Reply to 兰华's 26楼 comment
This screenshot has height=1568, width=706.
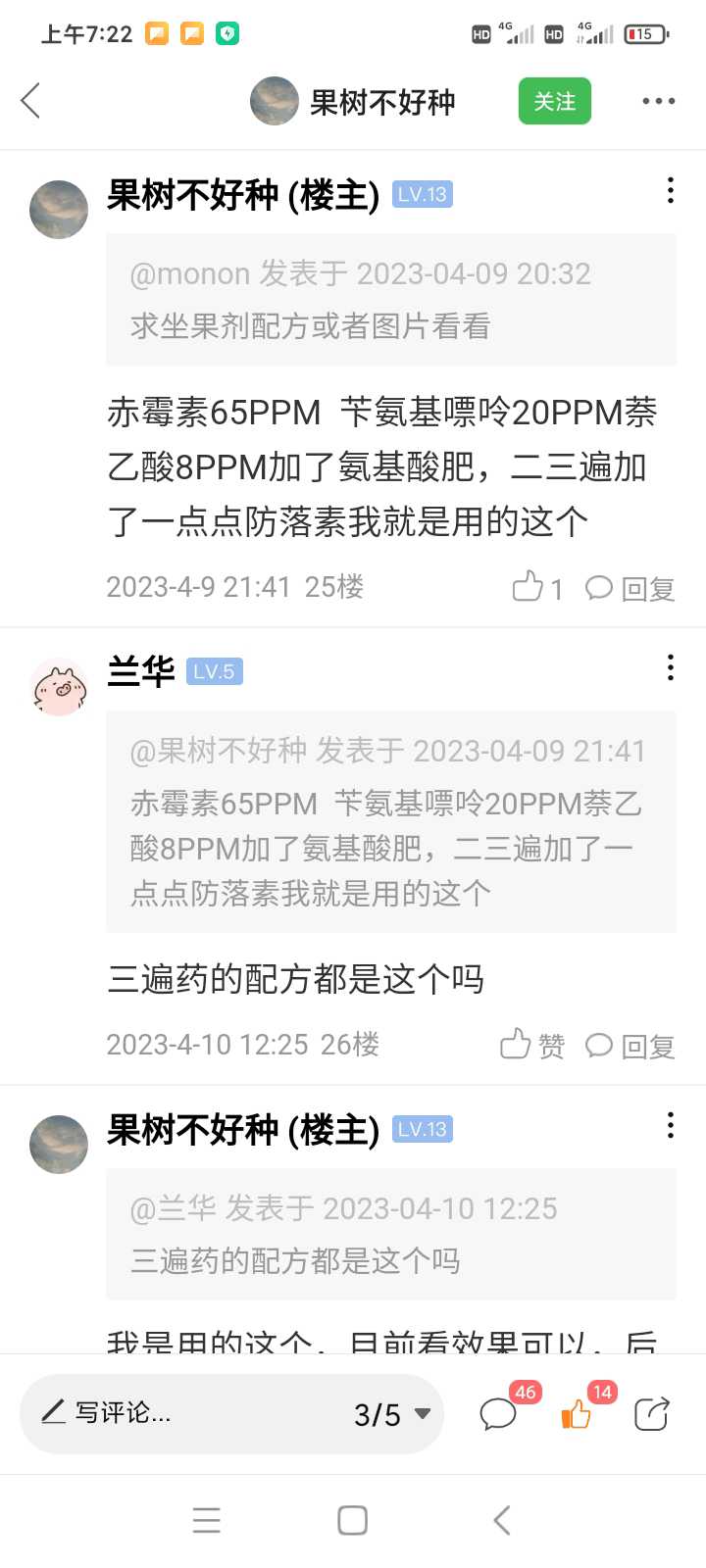[630, 1046]
